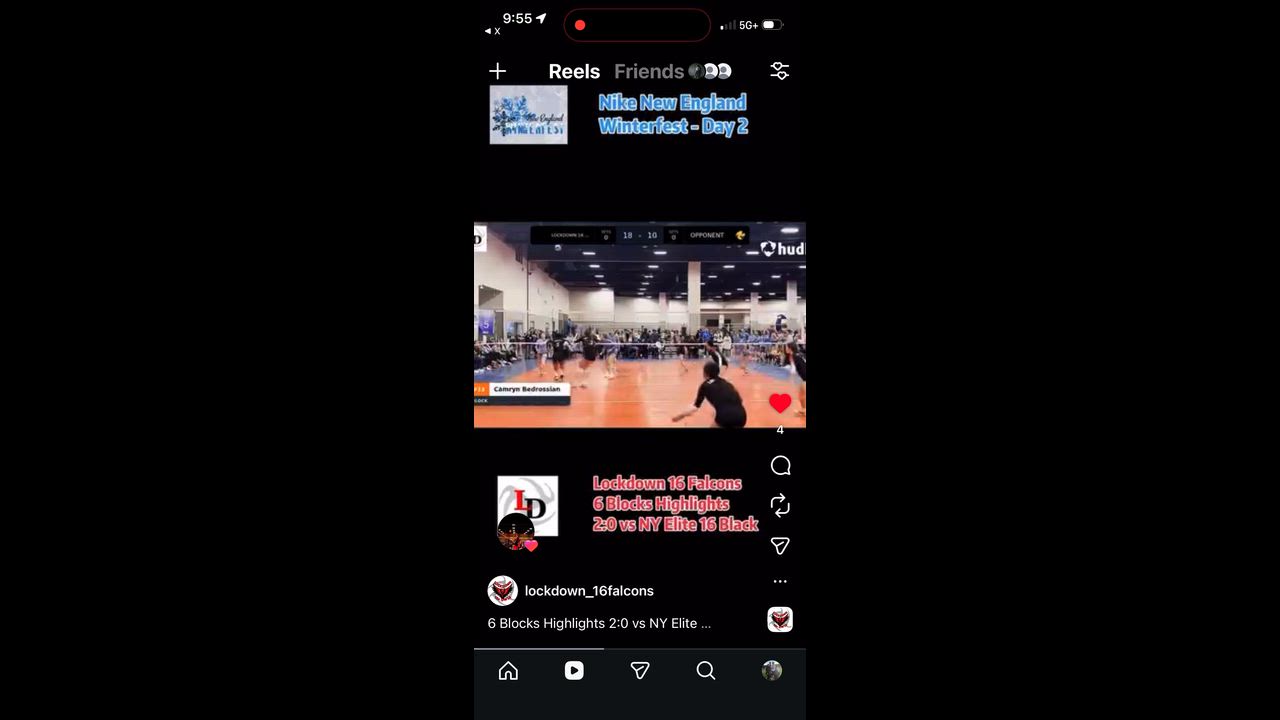1280x720 pixels.
Task: Tap the plus icon to create content
Action: (497, 71)
